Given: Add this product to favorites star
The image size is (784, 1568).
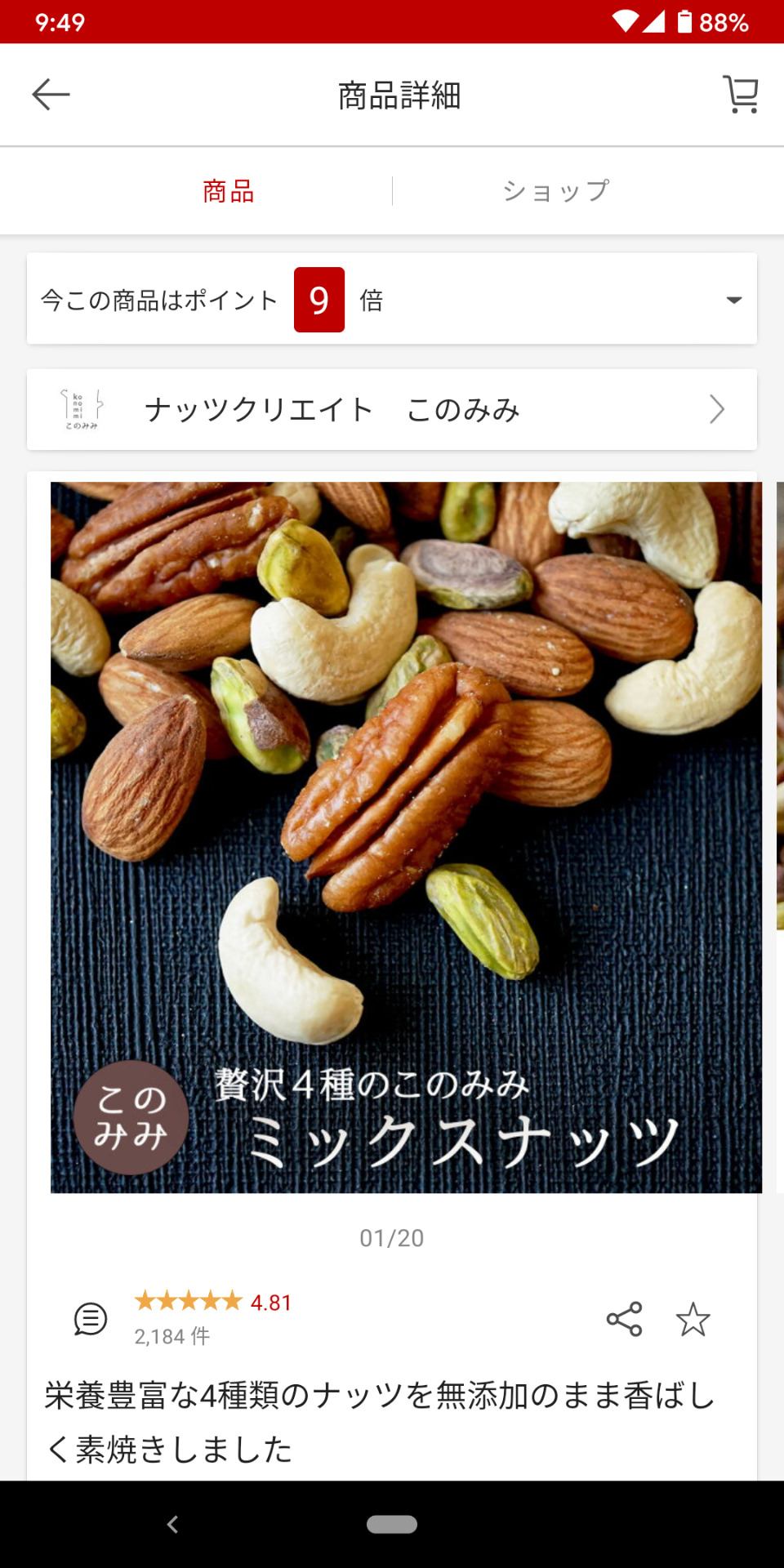Looking at the screenshot, I should (693, 1319).
